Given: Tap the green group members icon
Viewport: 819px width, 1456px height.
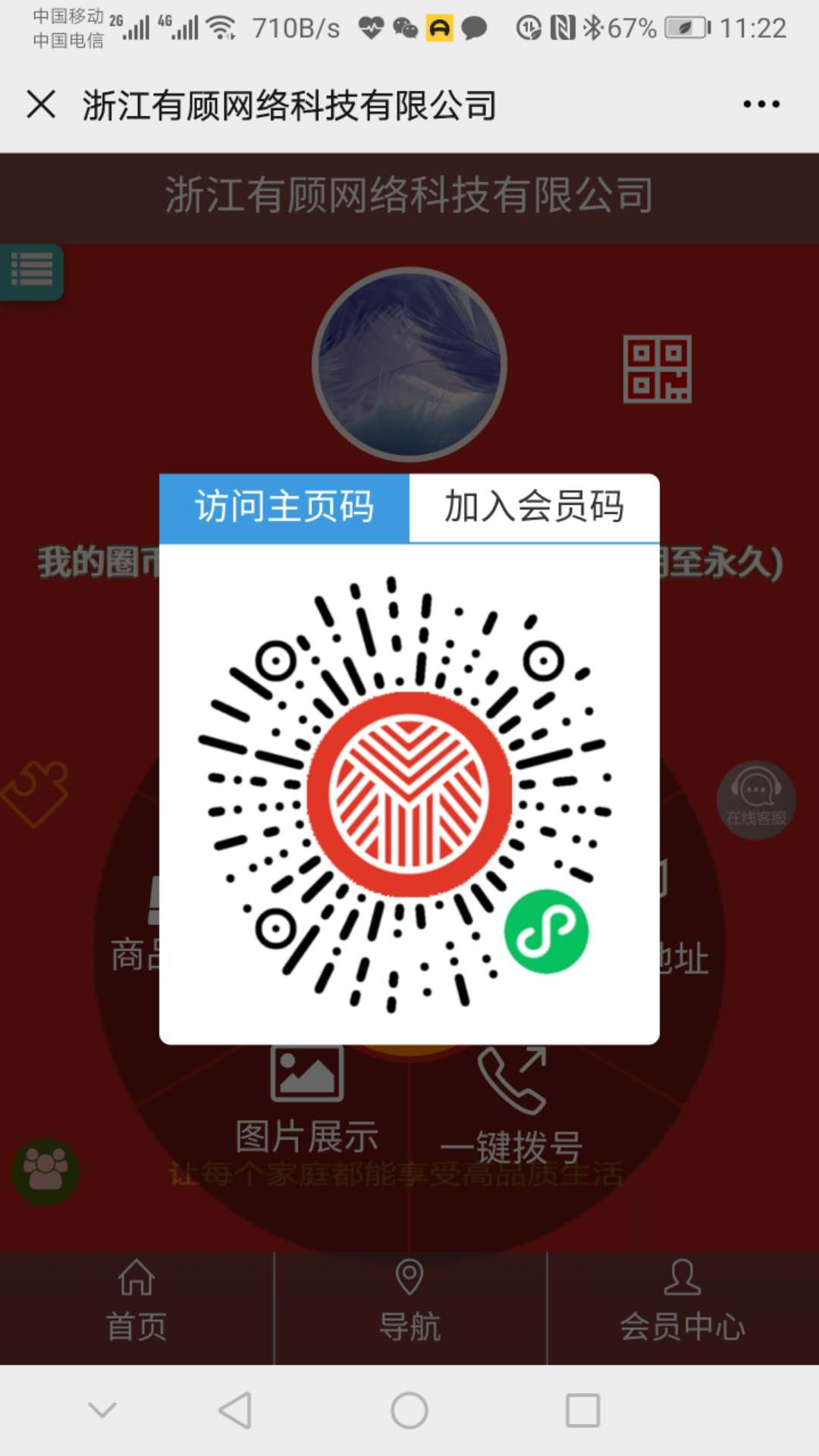Looking at the screenshot, I should click(x=45, y=1172).
